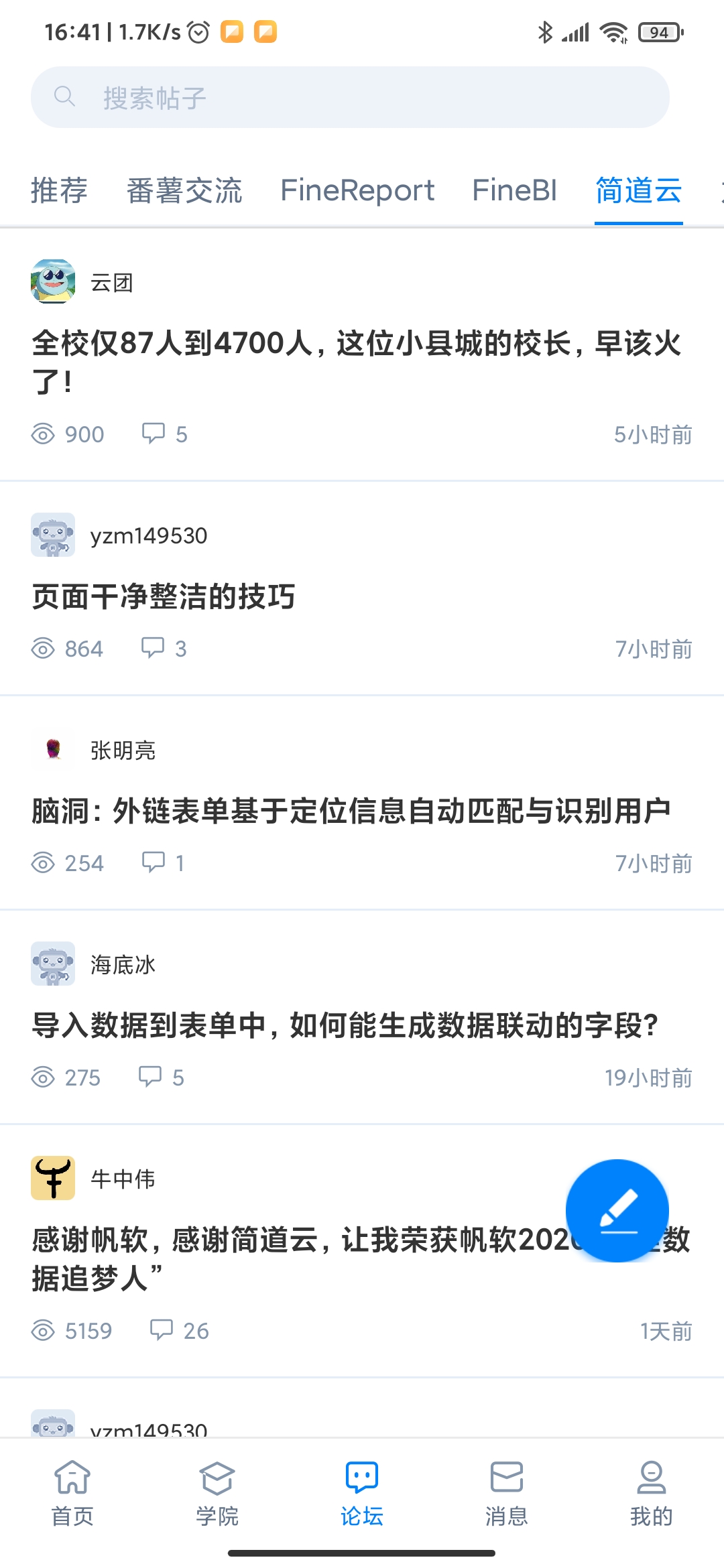Screen dimensions: 724x1568
Task: Select the FineBI tab
Action: (x=514, y=190)
